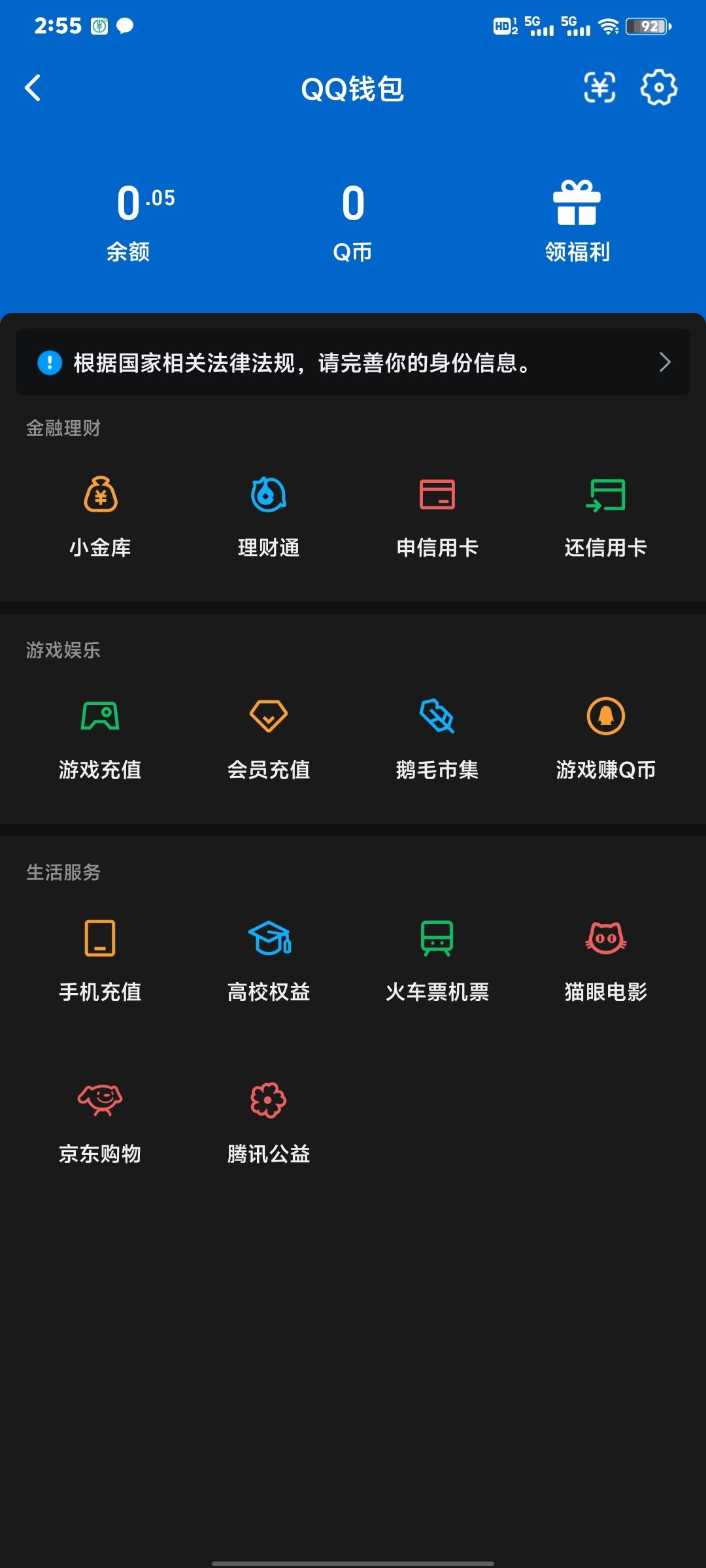Open 理财通 wealth management
Screen dimensions: 706x1568
(x=268, y=516)
